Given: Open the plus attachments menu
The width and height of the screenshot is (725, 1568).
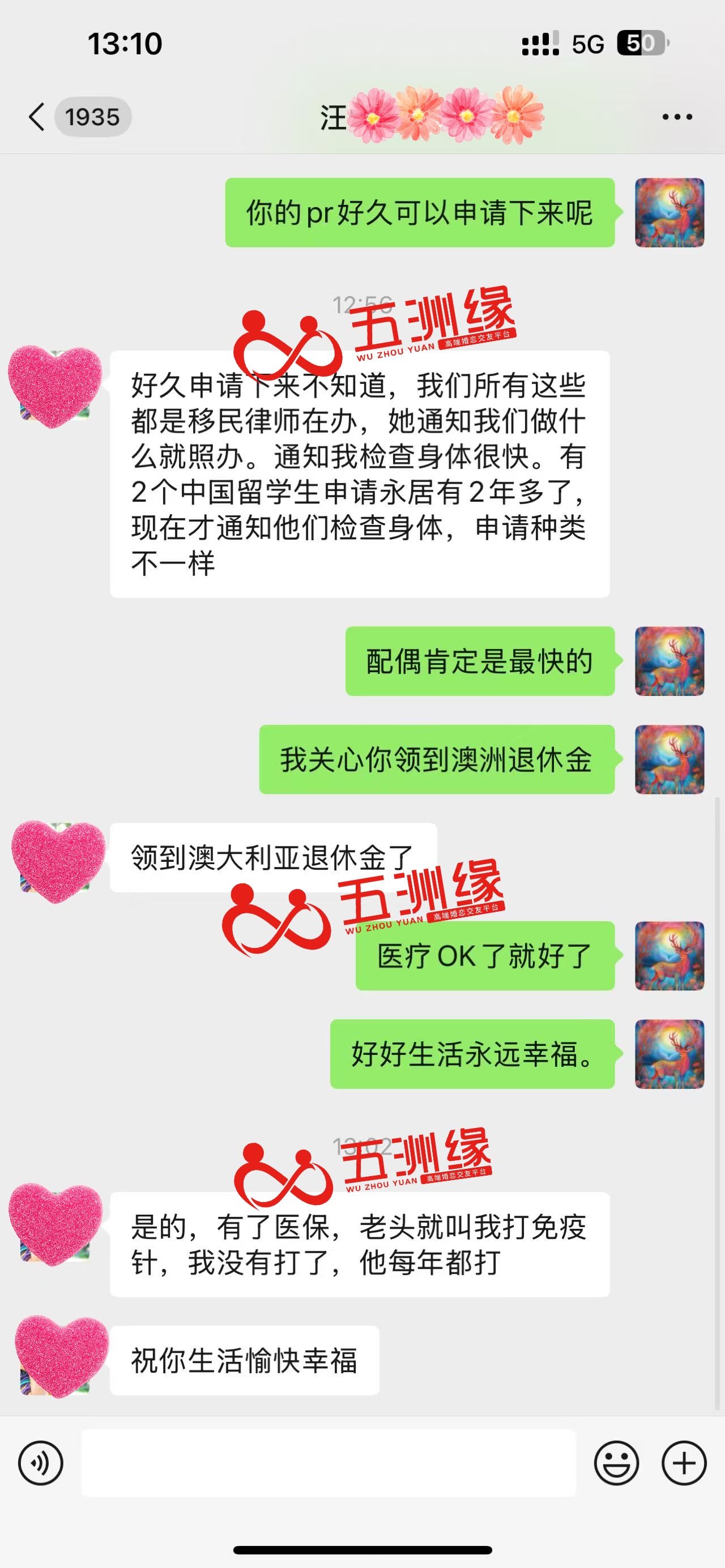Looking at the screenshot, I should pyautogui.click(x=684, y=1463).
